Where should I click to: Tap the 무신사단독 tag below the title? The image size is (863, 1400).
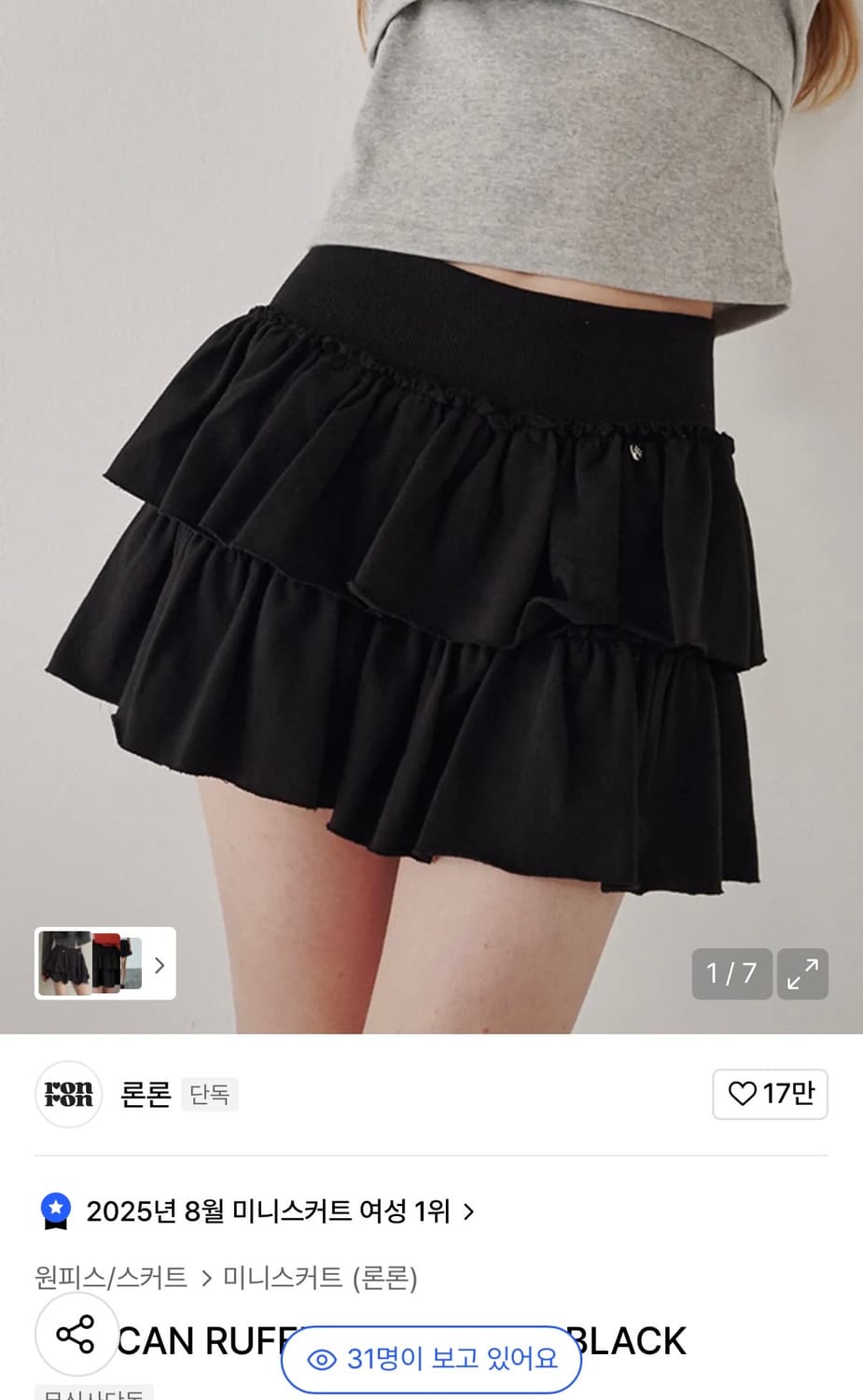[93, 1394]
